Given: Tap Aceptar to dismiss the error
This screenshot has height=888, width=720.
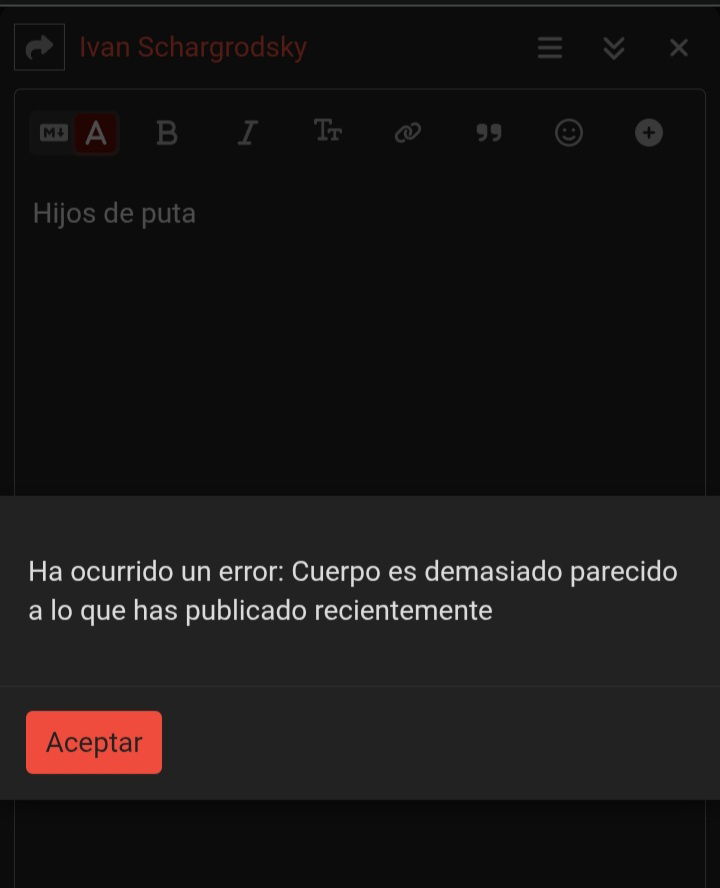Looking at the screenshot, I should (94, 742).
